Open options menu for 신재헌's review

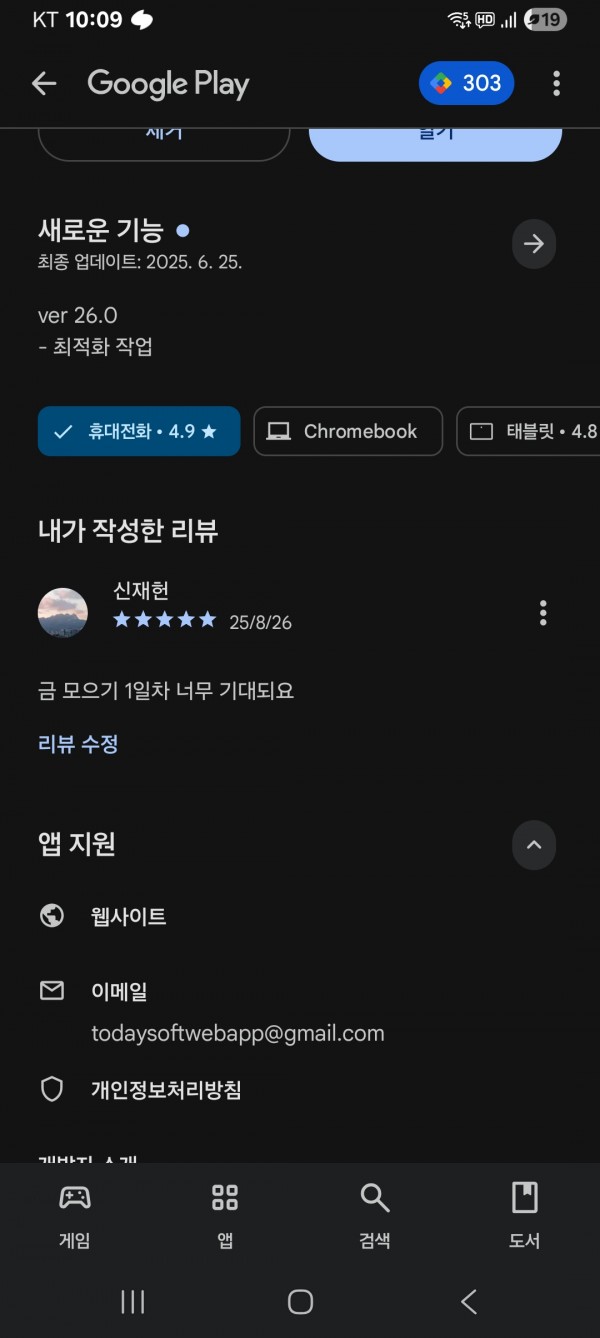click(x=543, y=612)
